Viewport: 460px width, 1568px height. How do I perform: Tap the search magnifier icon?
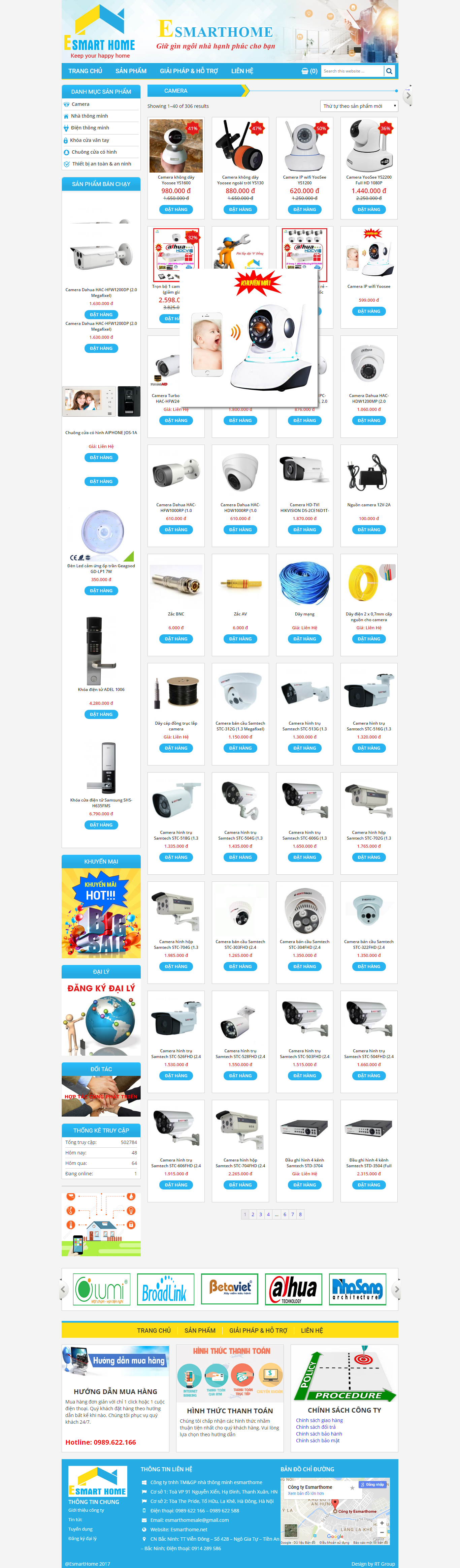pyautogui.click(x=389, y=71)
